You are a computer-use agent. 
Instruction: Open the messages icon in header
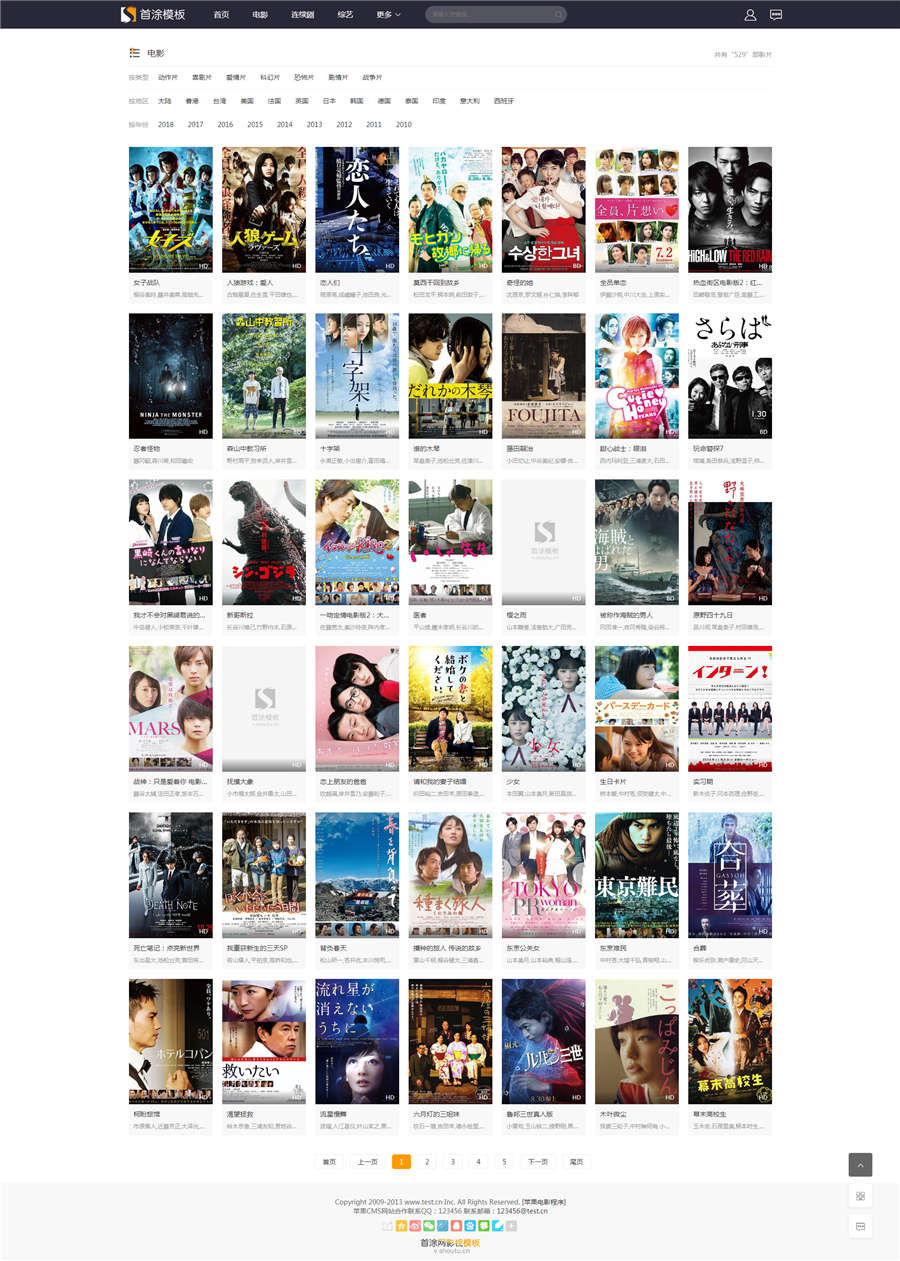(776, 15)
